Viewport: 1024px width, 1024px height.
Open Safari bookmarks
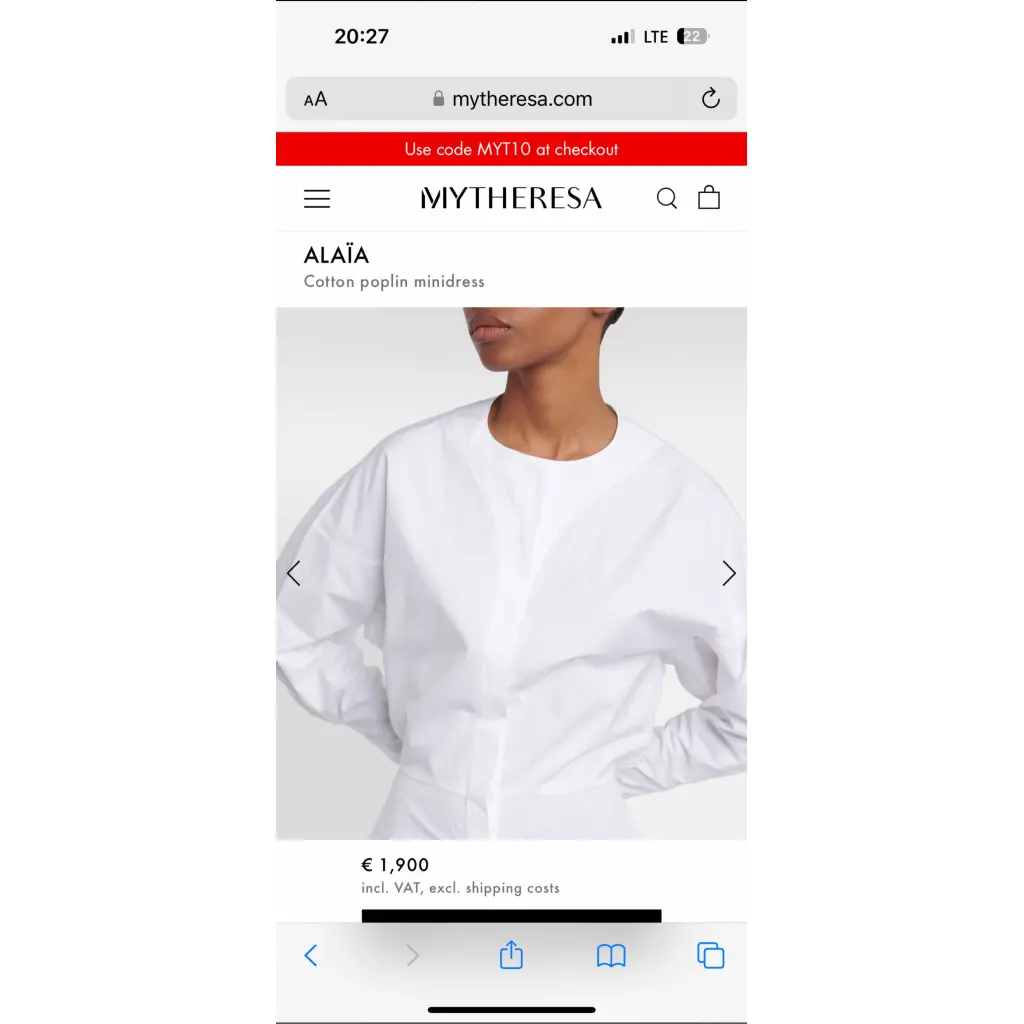(x=611, y=956)
